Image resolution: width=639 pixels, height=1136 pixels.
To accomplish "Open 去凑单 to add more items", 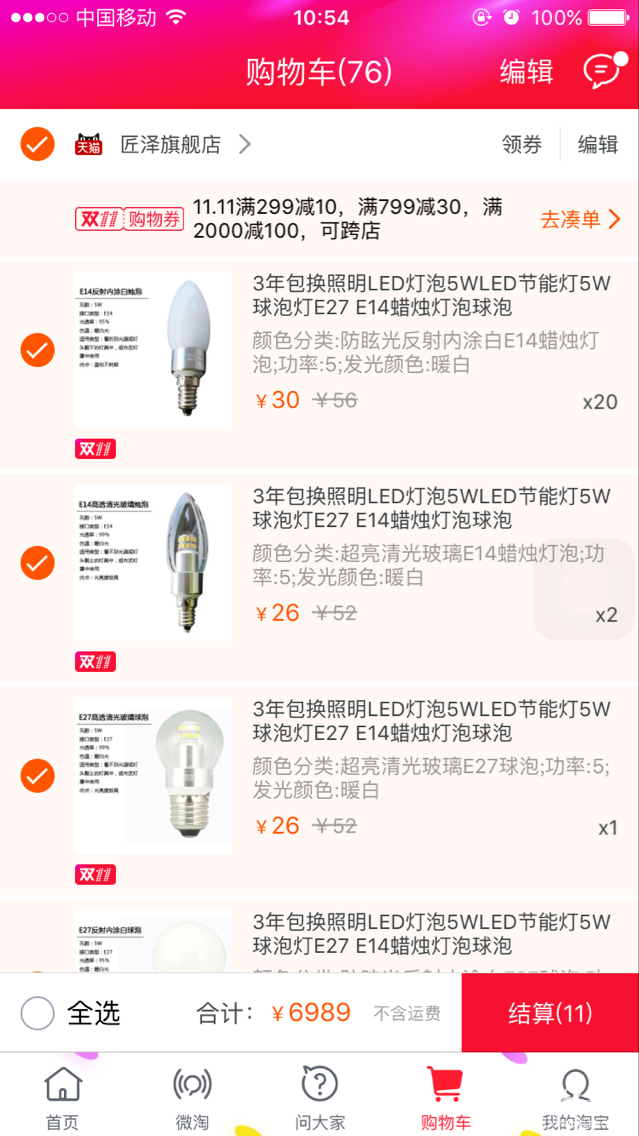I will coord(580,220).
